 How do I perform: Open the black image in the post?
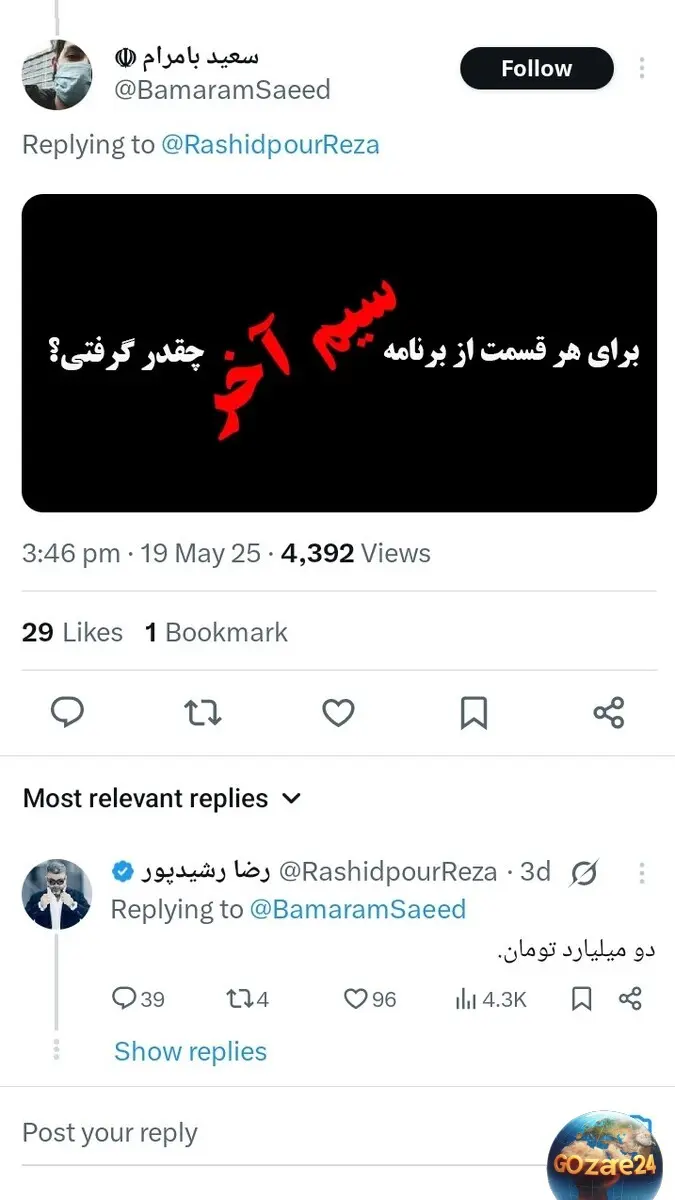tap(339, 353)
